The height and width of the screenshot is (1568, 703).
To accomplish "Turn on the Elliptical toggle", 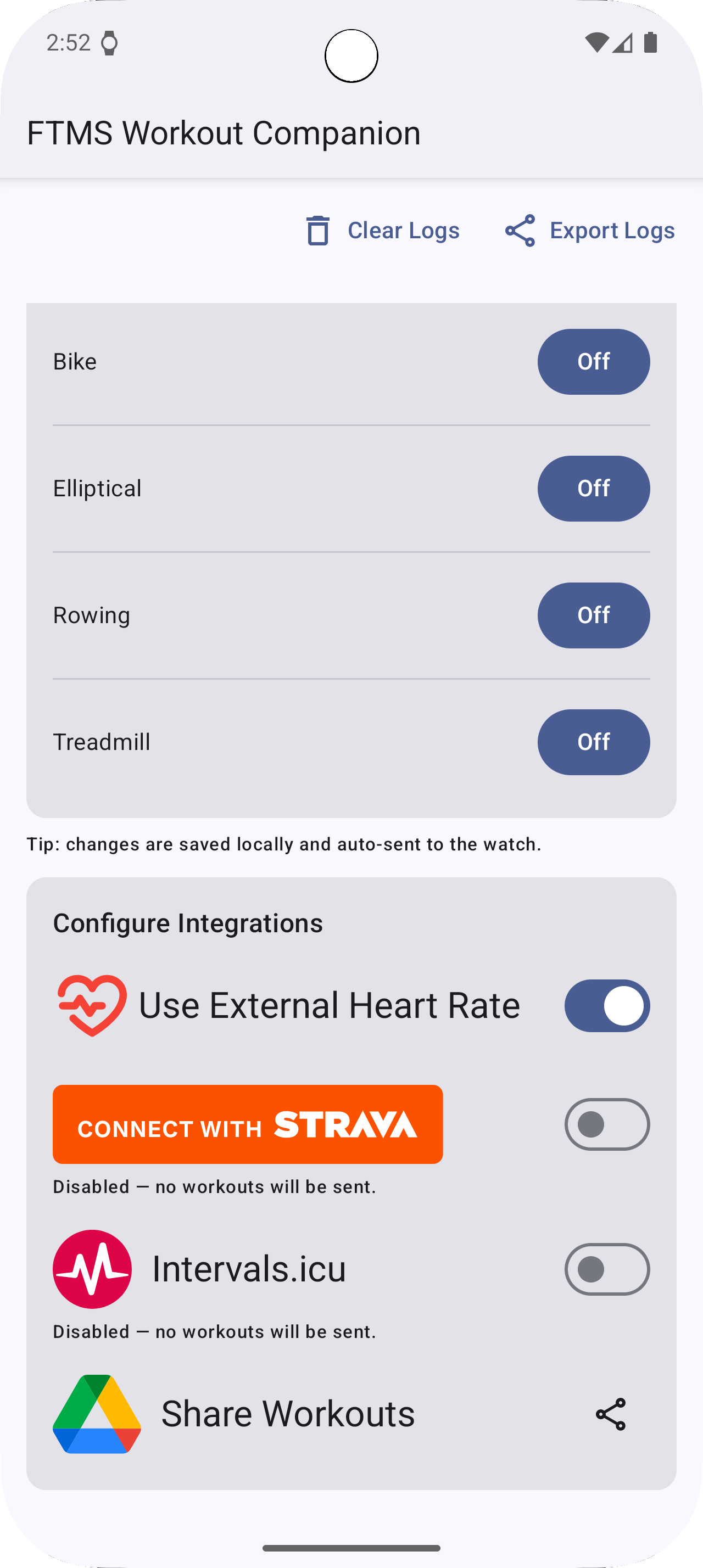I will tap(594, 488).
